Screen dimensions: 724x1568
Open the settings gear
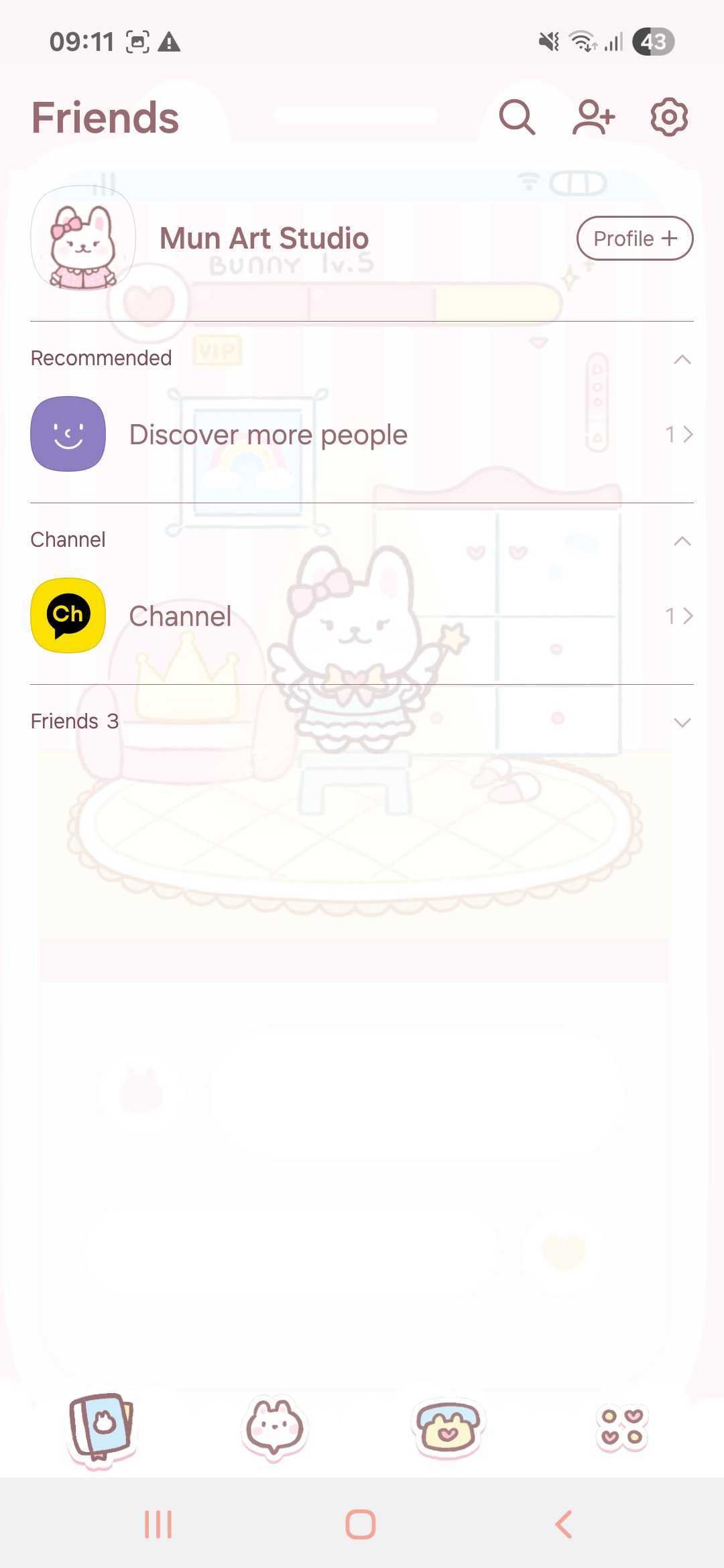pyautogui.click(x=669, y=118)
